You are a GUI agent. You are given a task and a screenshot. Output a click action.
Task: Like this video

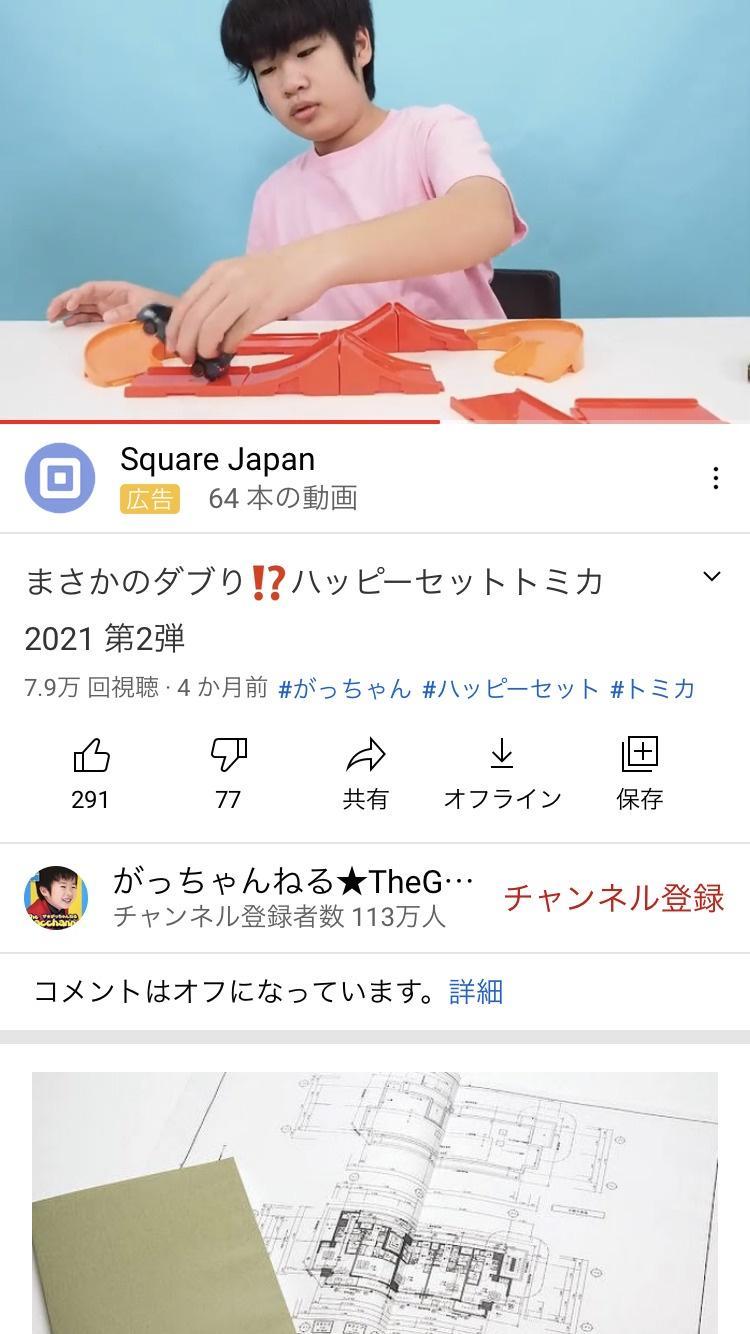(x=91, y=771)
